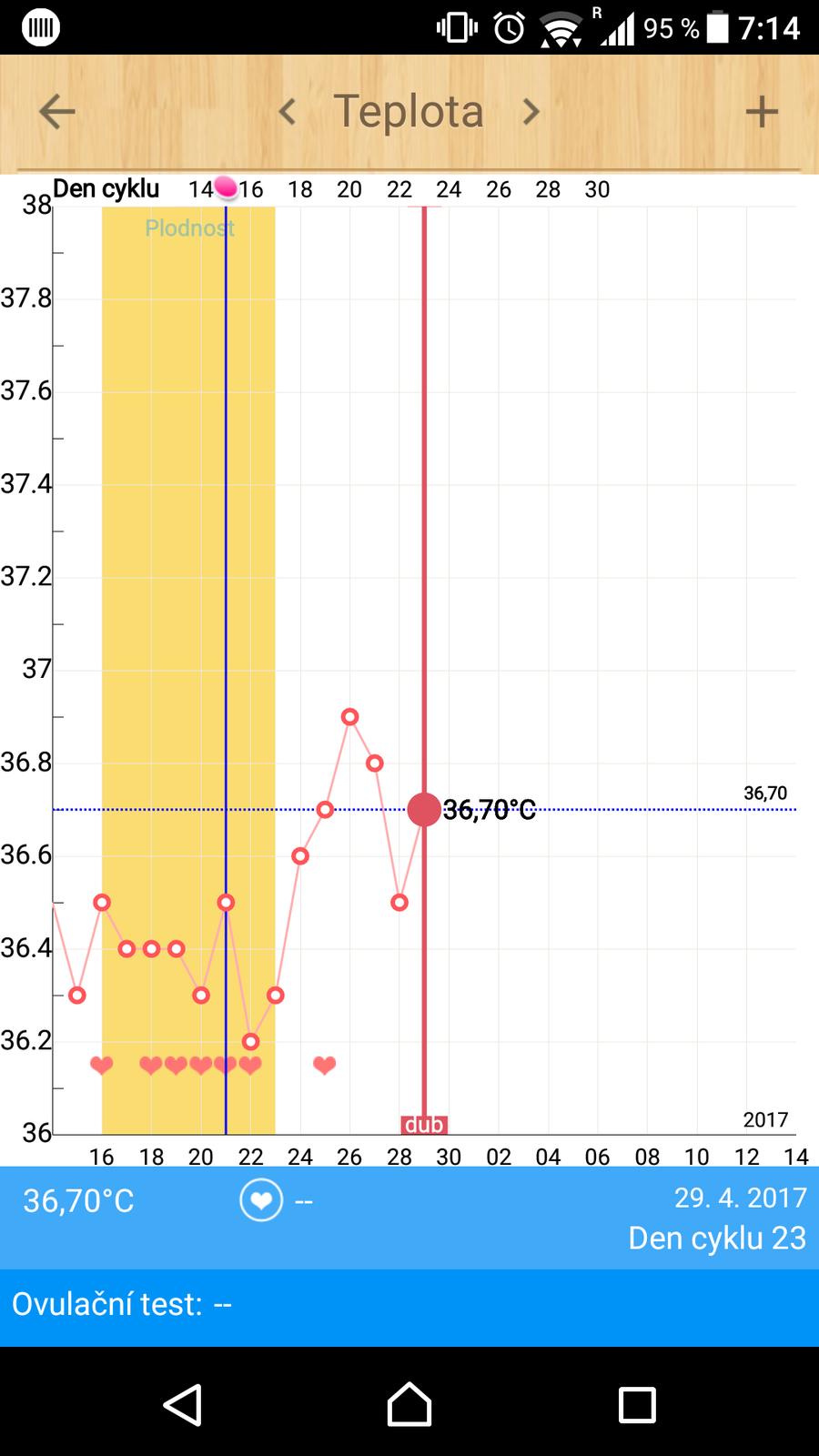Screen dimensions: 819x1456
Task: Open recent apps overview
Action: click(637, 1404)
